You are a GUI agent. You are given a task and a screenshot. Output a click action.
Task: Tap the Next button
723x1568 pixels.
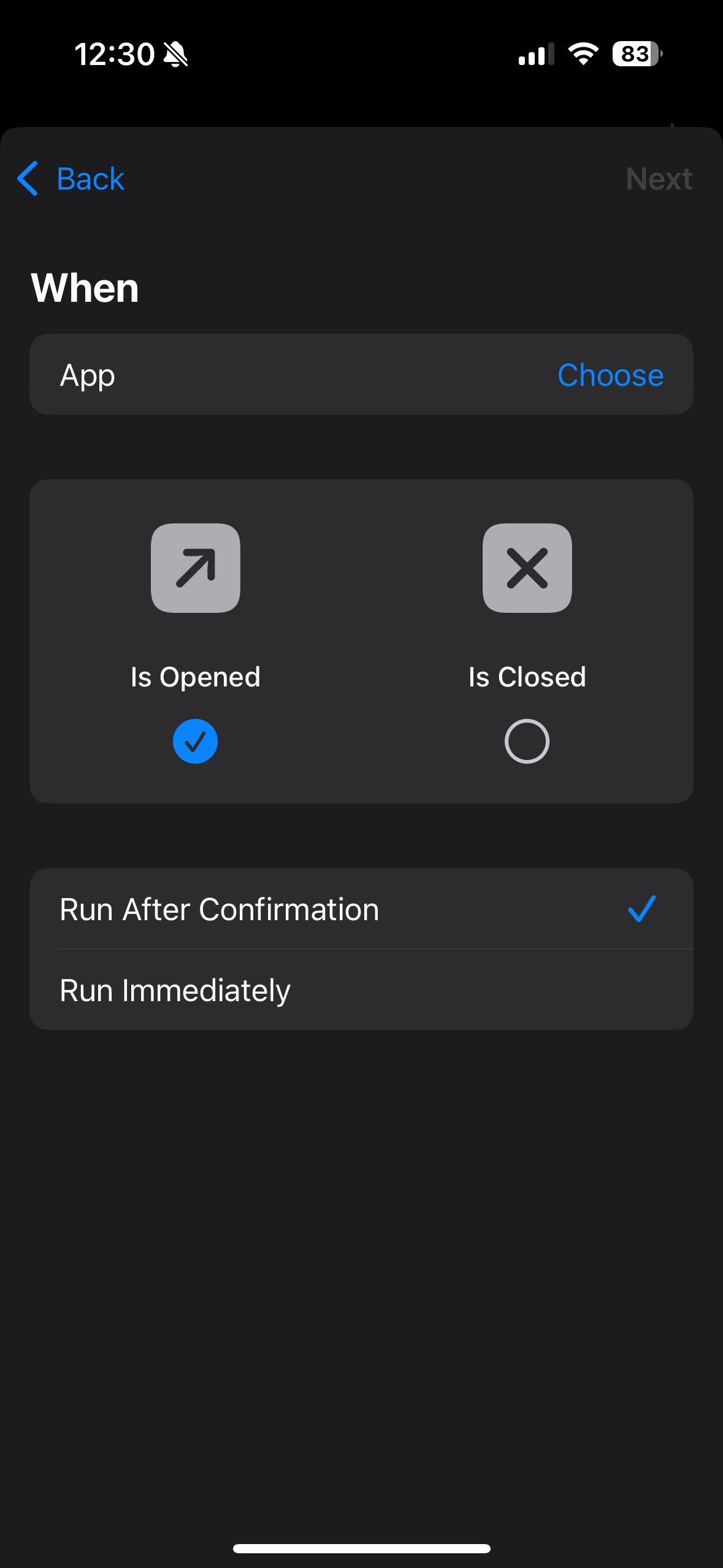[x=658, y=179]
